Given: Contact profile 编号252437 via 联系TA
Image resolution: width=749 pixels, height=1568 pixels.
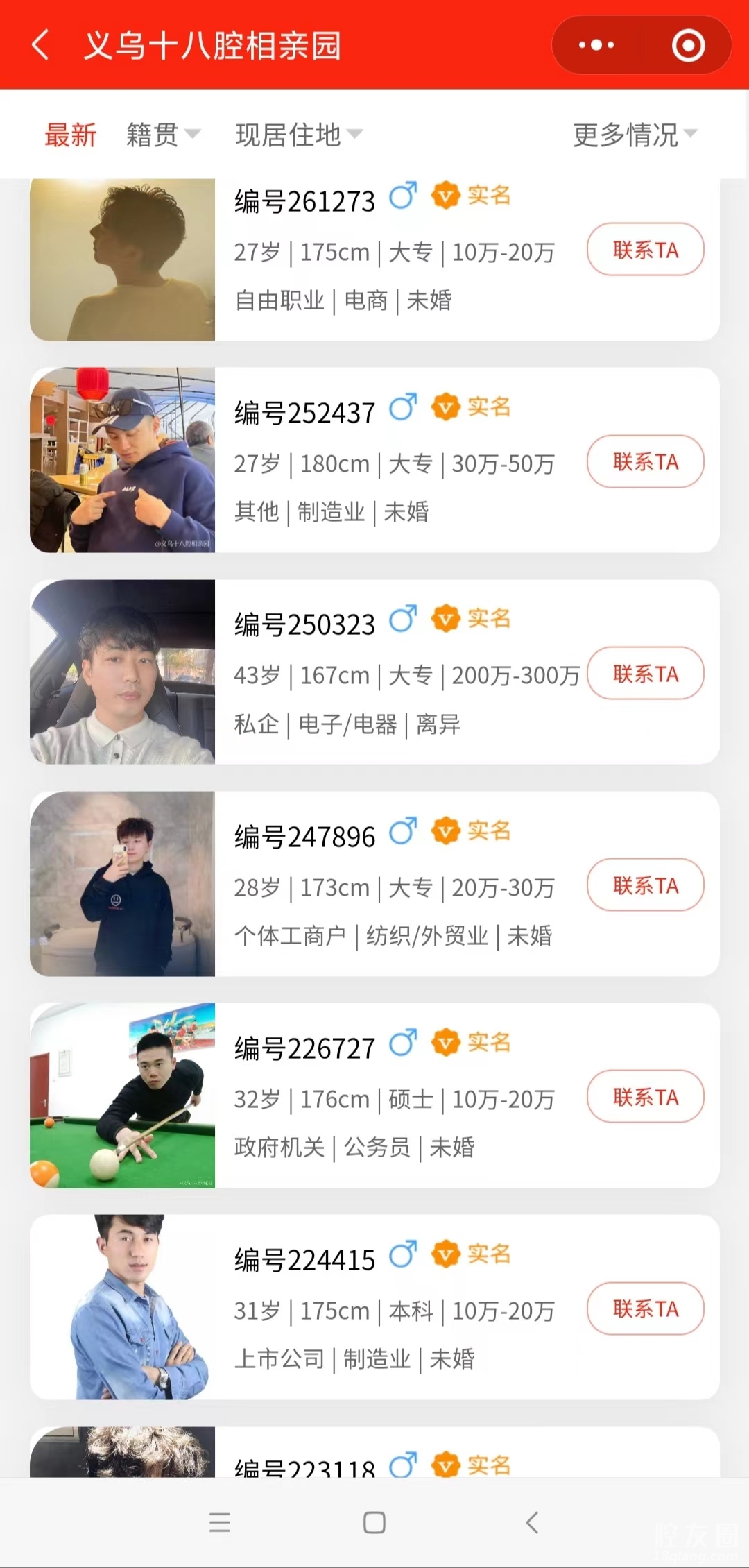Looking at the screenshot, I should click(645, 461).
